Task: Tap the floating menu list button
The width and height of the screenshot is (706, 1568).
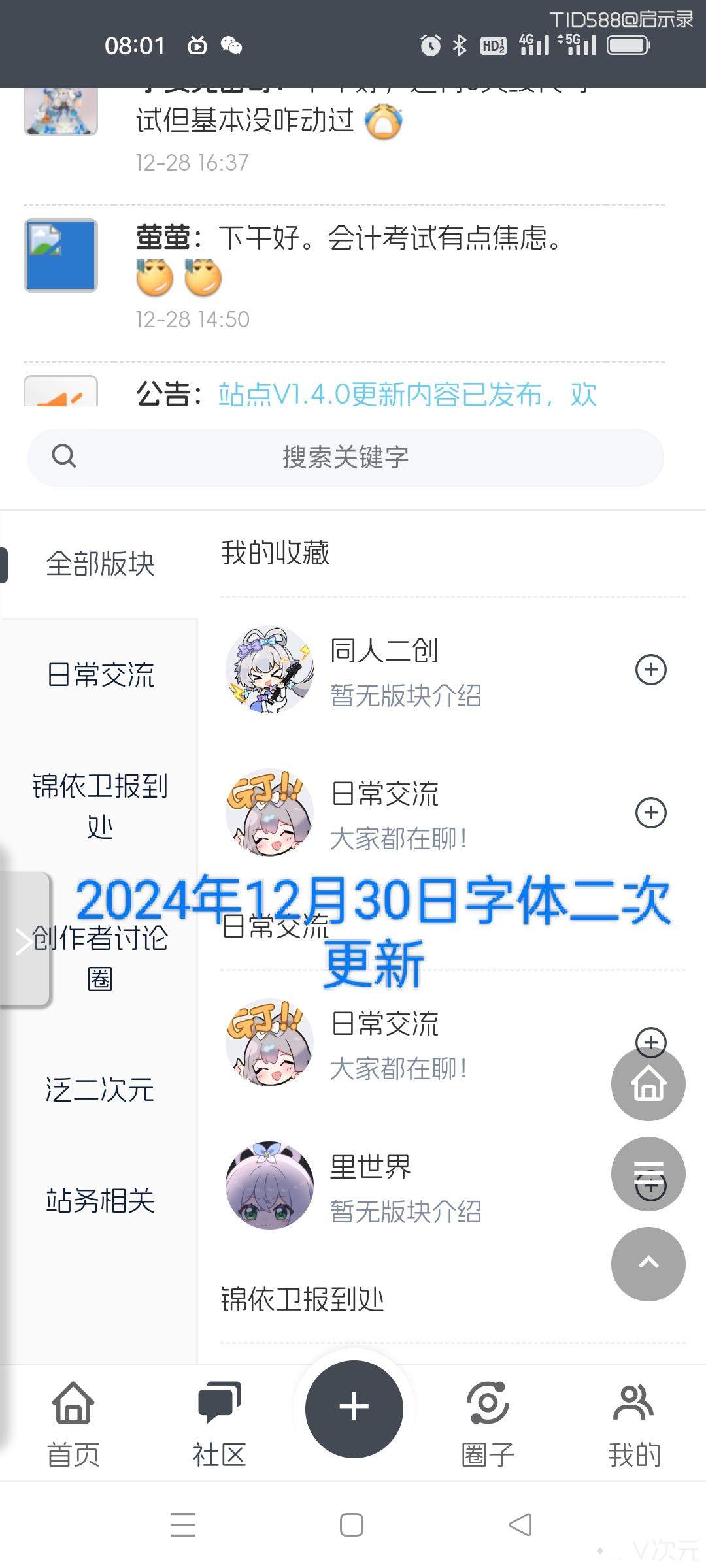Action: click(648, 1174)
